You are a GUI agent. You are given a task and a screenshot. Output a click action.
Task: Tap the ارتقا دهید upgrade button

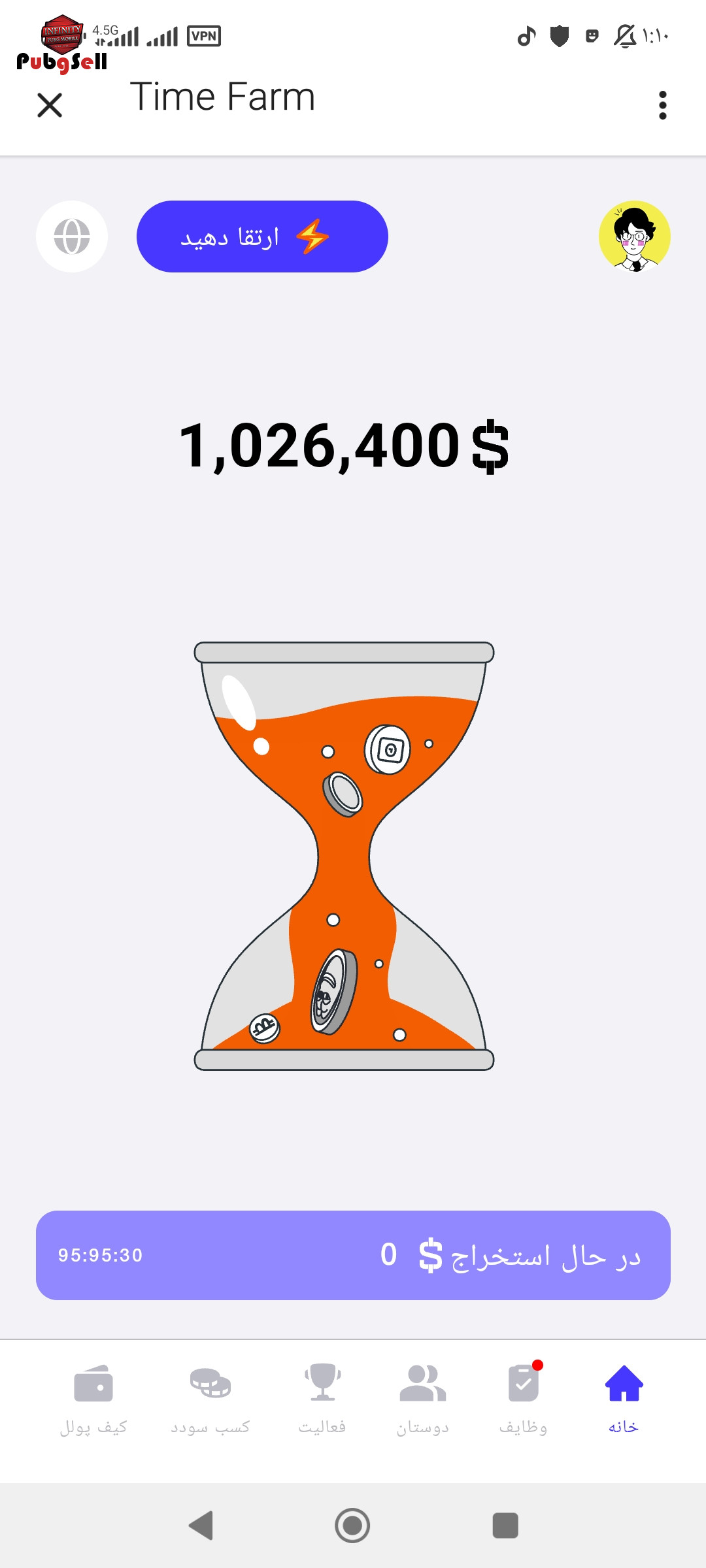point(262,237)
